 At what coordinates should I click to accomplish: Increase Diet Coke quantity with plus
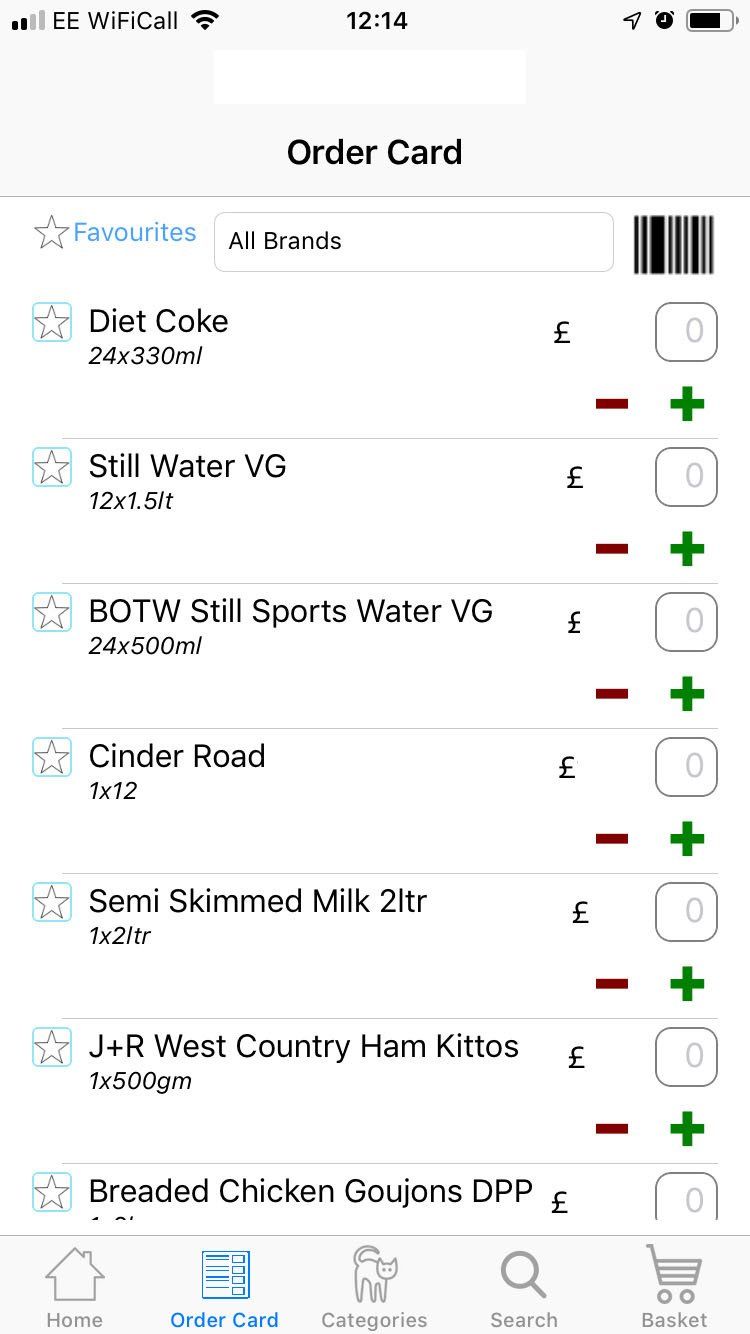point(687,404)
